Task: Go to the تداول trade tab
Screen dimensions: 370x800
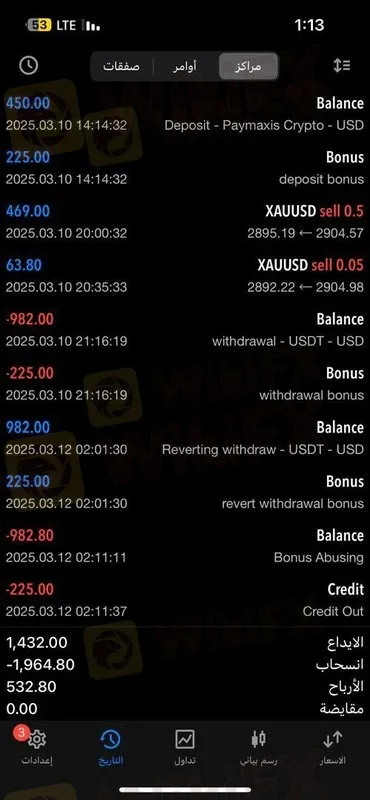Action: tap(185, 745)
